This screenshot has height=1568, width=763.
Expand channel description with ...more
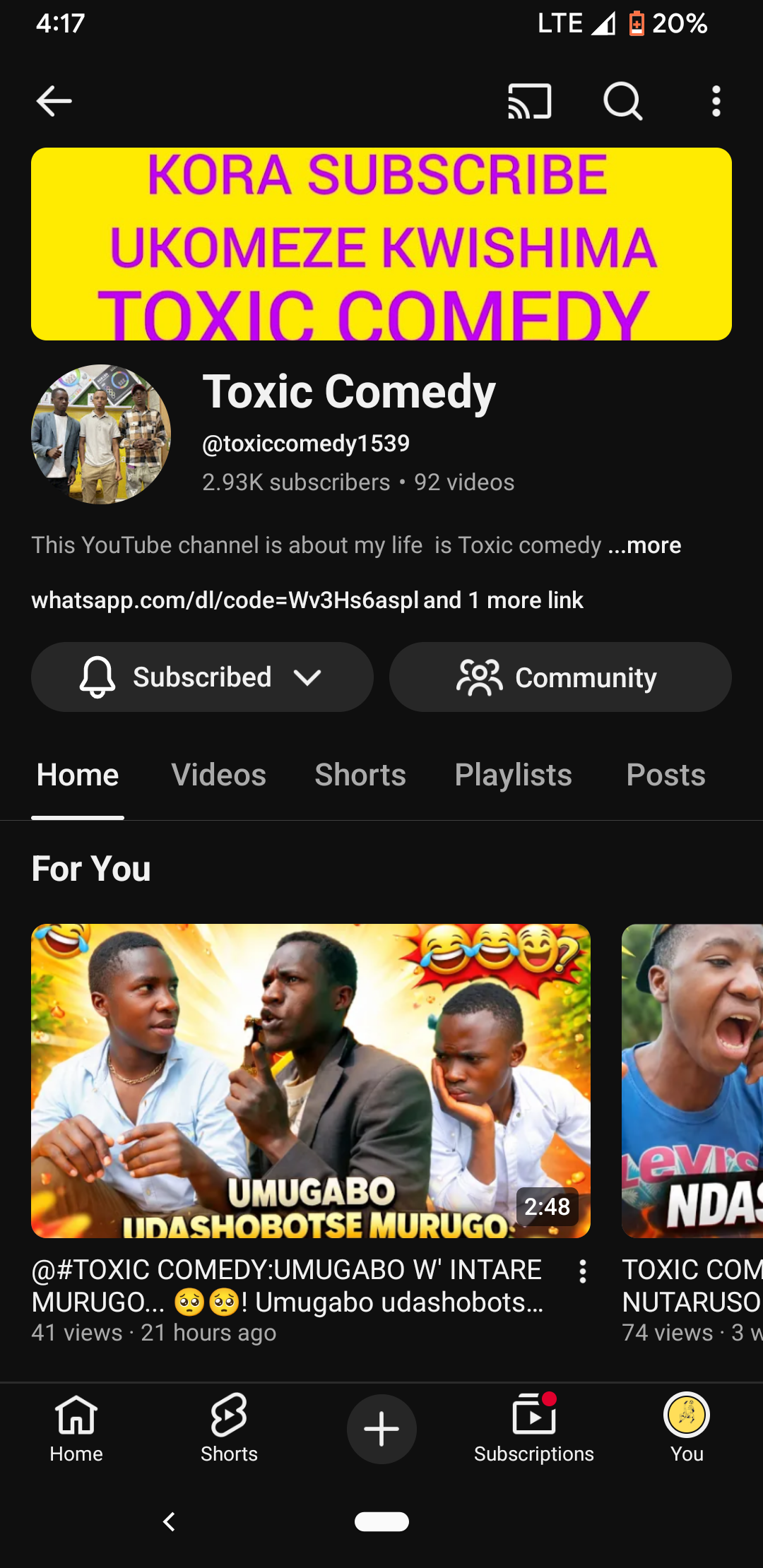pyautogui.click(x=644, y=545)
